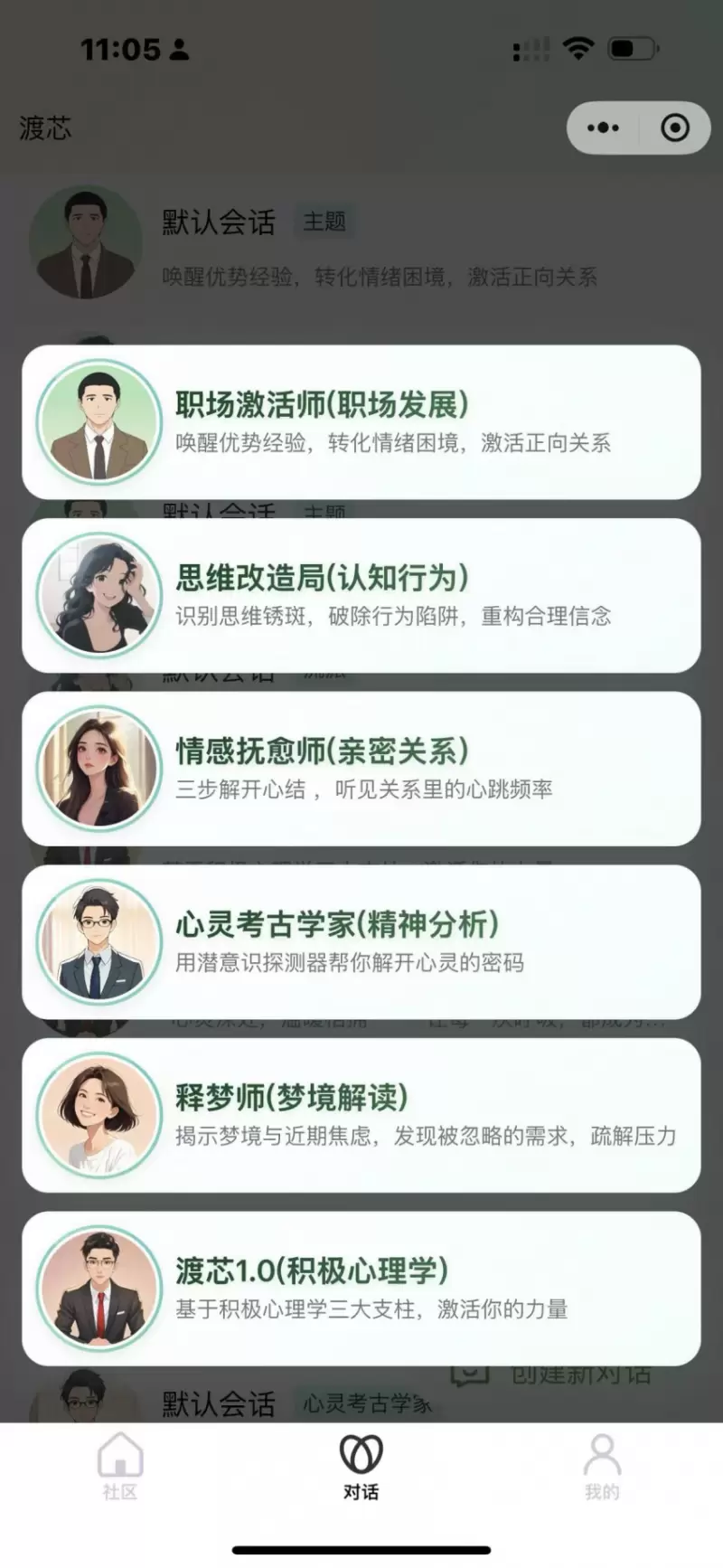
Task: Select 释梦师(梦境解读) card
Action: [x=361, y=1116]
